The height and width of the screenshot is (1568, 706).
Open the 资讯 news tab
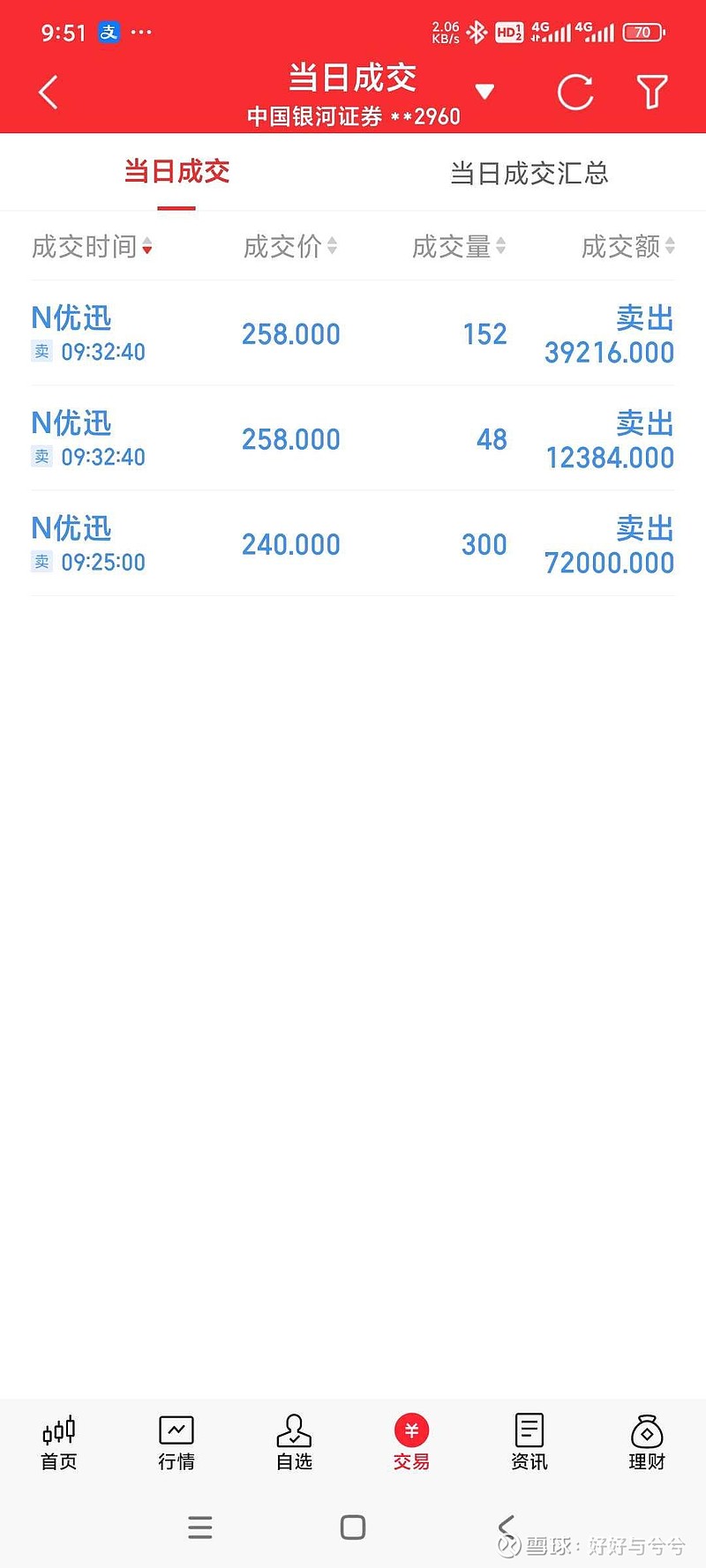[529, 1443]
